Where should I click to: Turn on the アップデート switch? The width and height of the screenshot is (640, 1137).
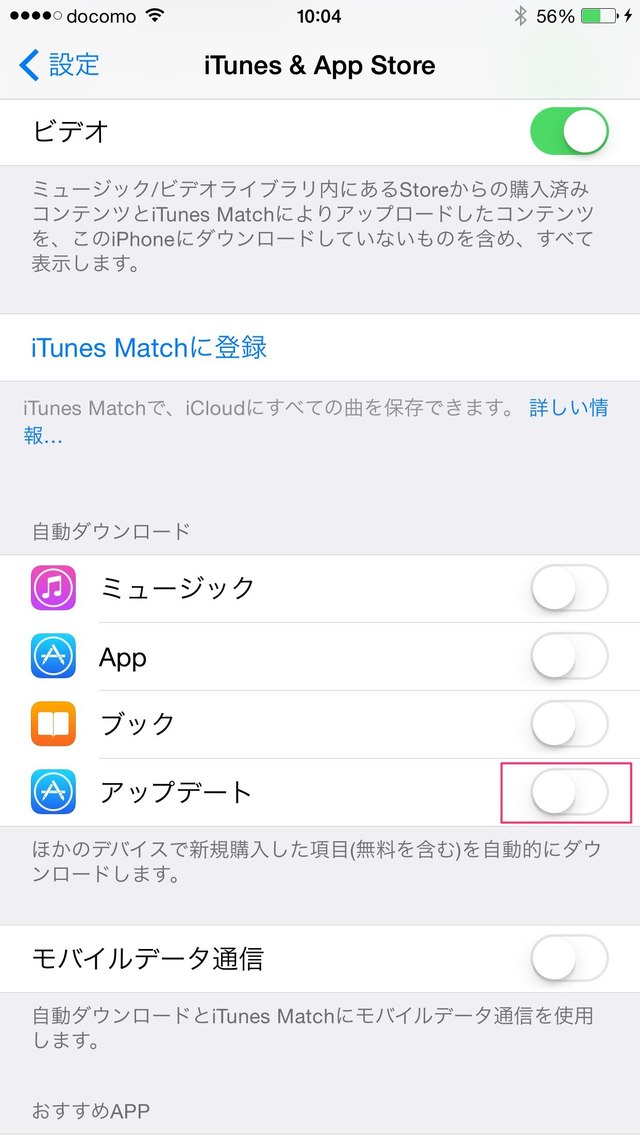569,793
